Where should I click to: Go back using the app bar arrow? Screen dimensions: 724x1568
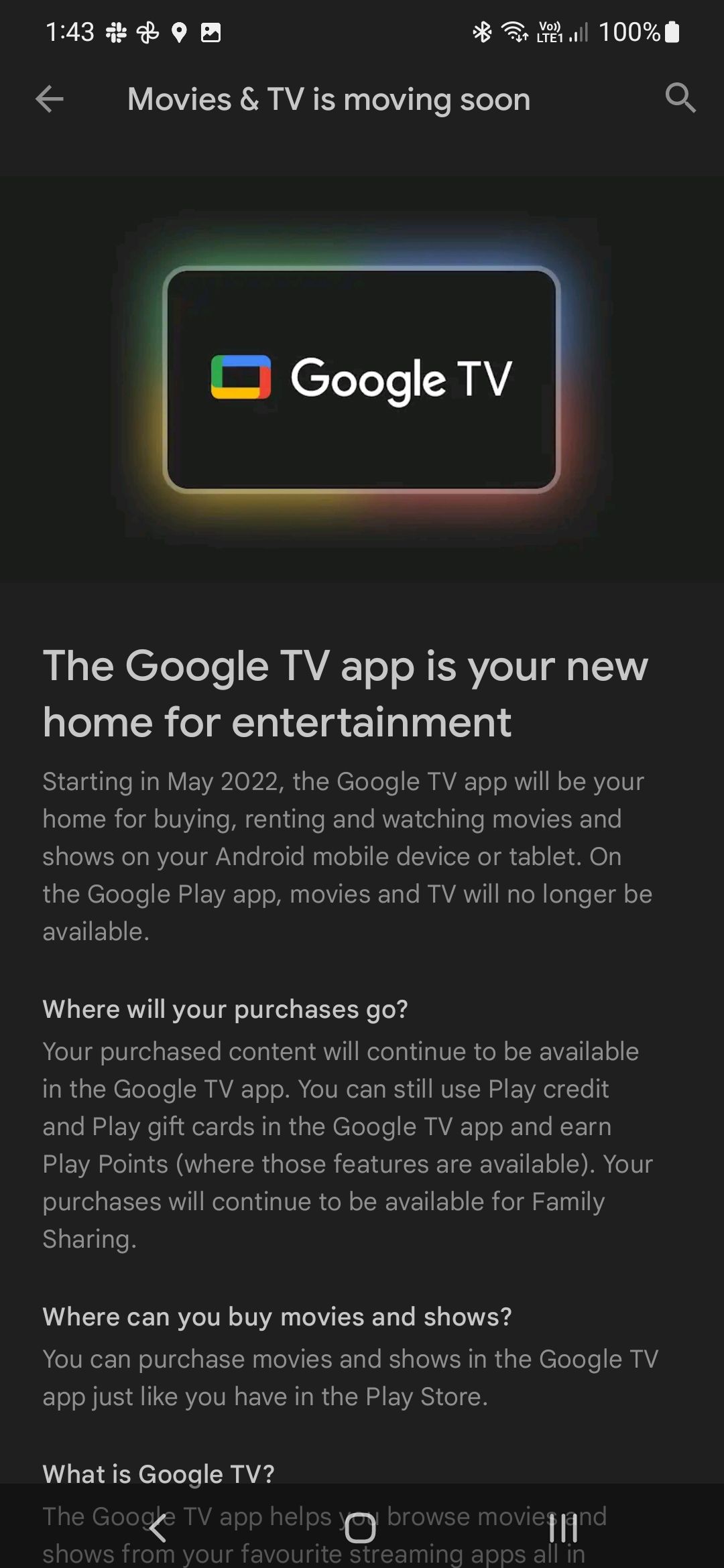click(50, 99)
